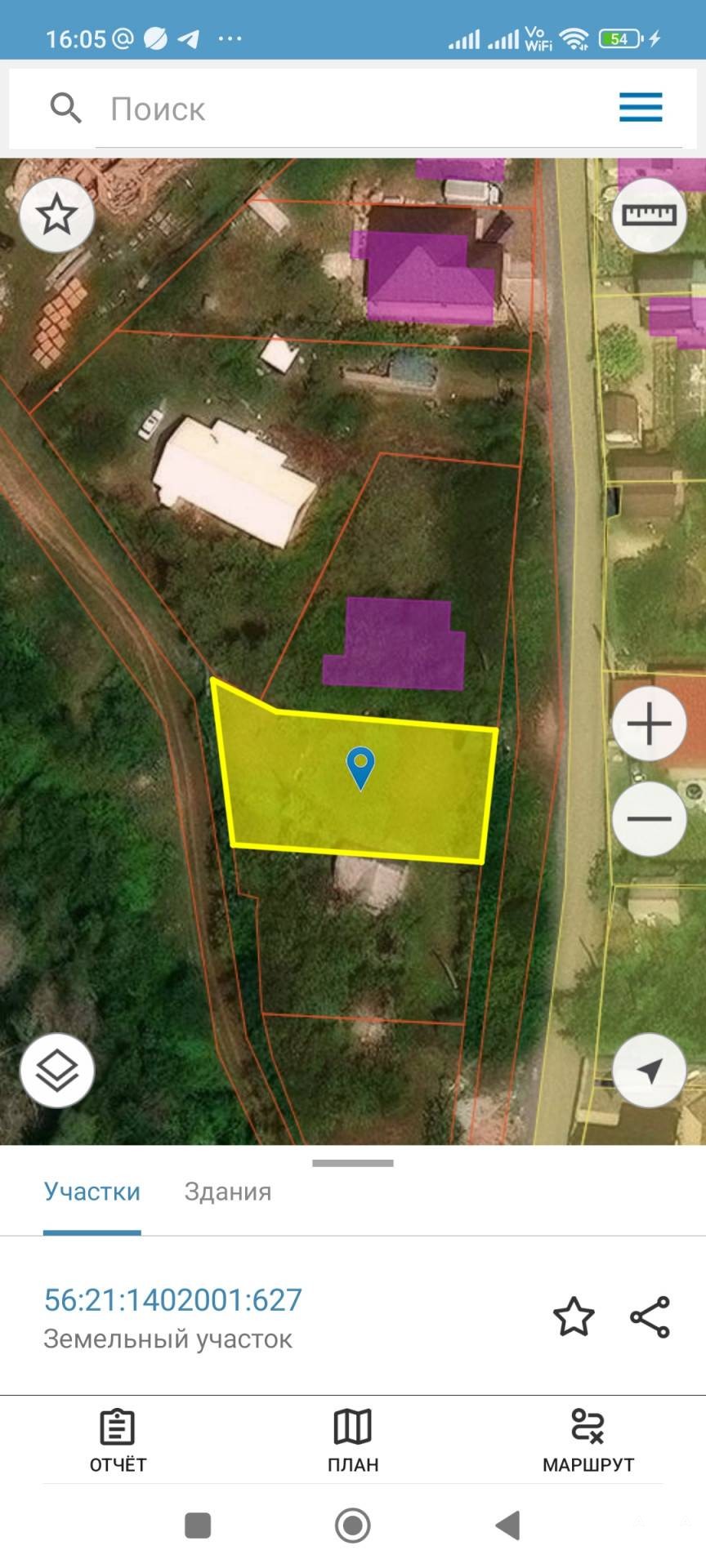
Task: Tap the Поиск search field
Action: coord(360,109)
